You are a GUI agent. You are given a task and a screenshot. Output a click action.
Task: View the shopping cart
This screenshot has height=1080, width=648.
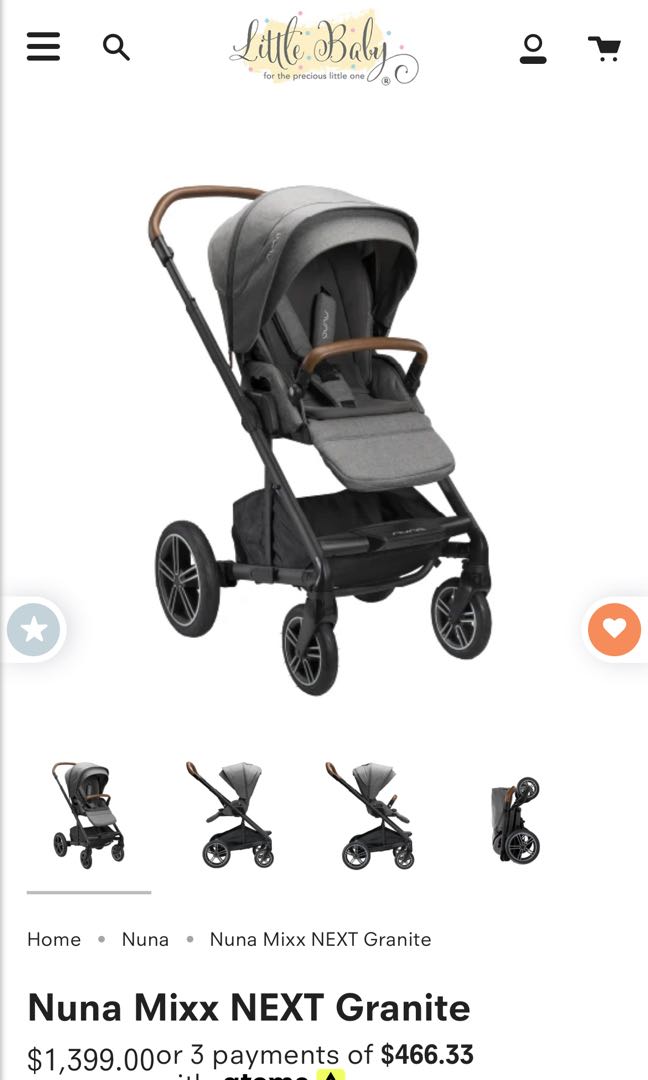(x=605, y=48)
